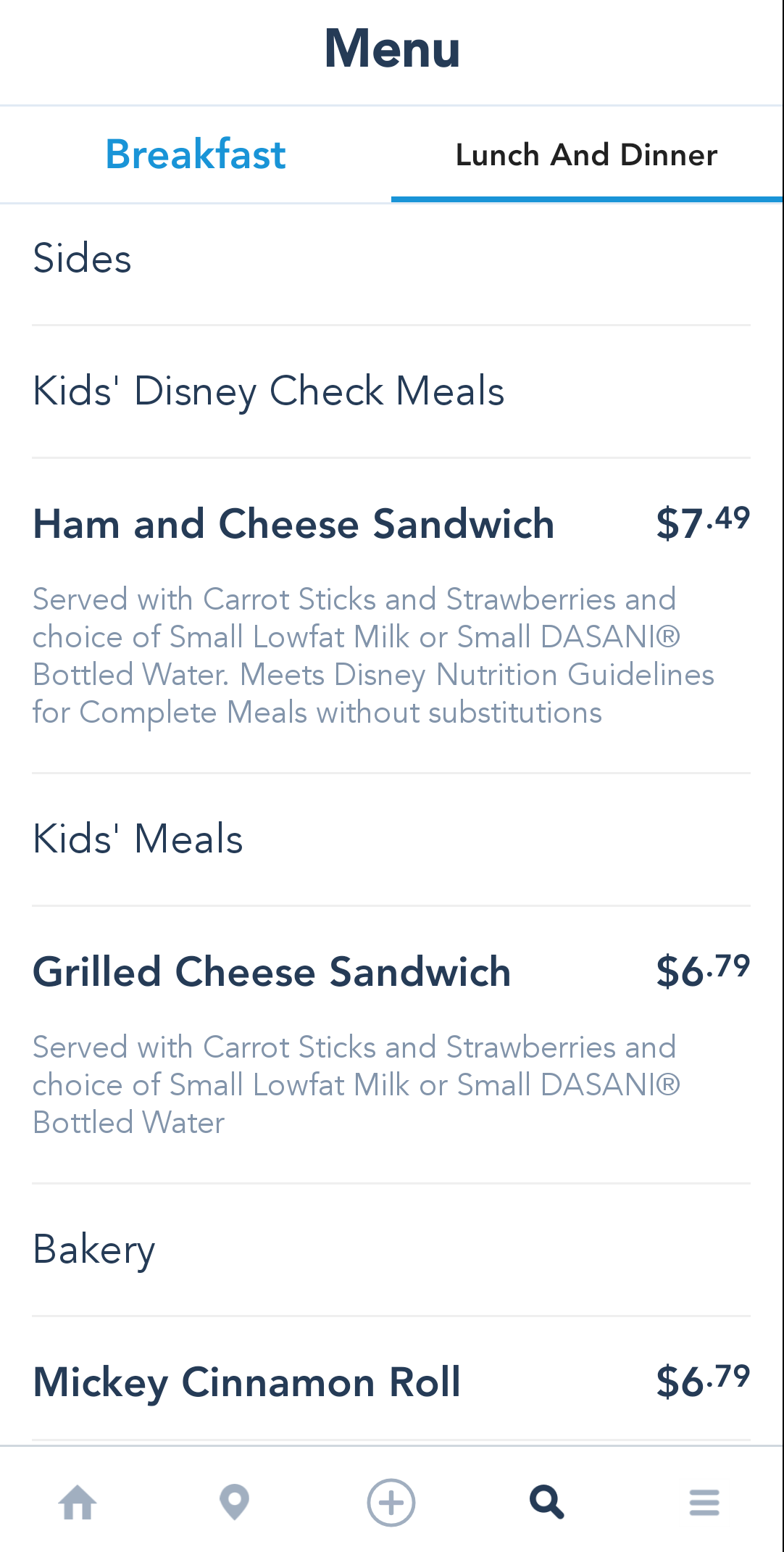
Task: Open the search magnifier tab
Action: [x=547, y=1502]
